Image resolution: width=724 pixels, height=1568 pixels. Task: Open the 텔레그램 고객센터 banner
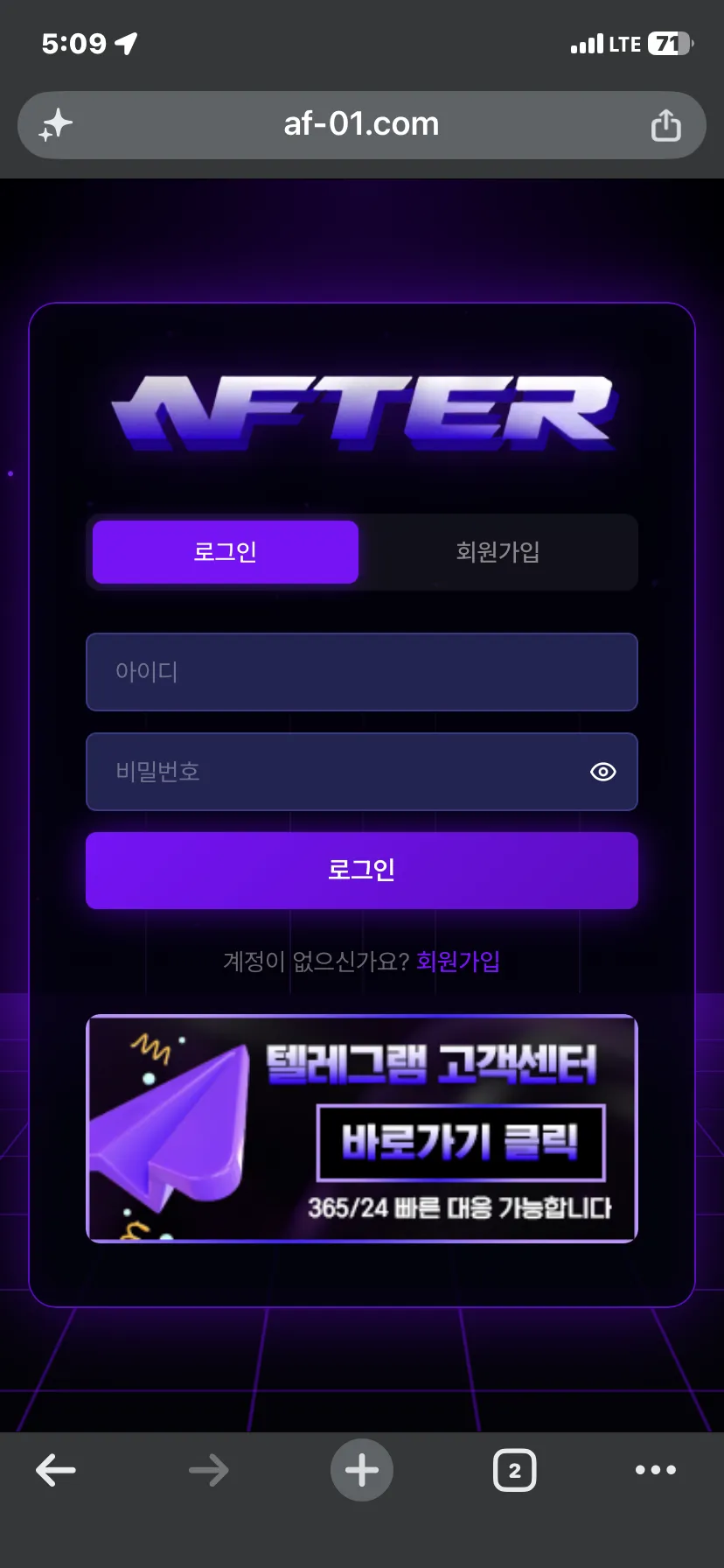click(362, 1129)
